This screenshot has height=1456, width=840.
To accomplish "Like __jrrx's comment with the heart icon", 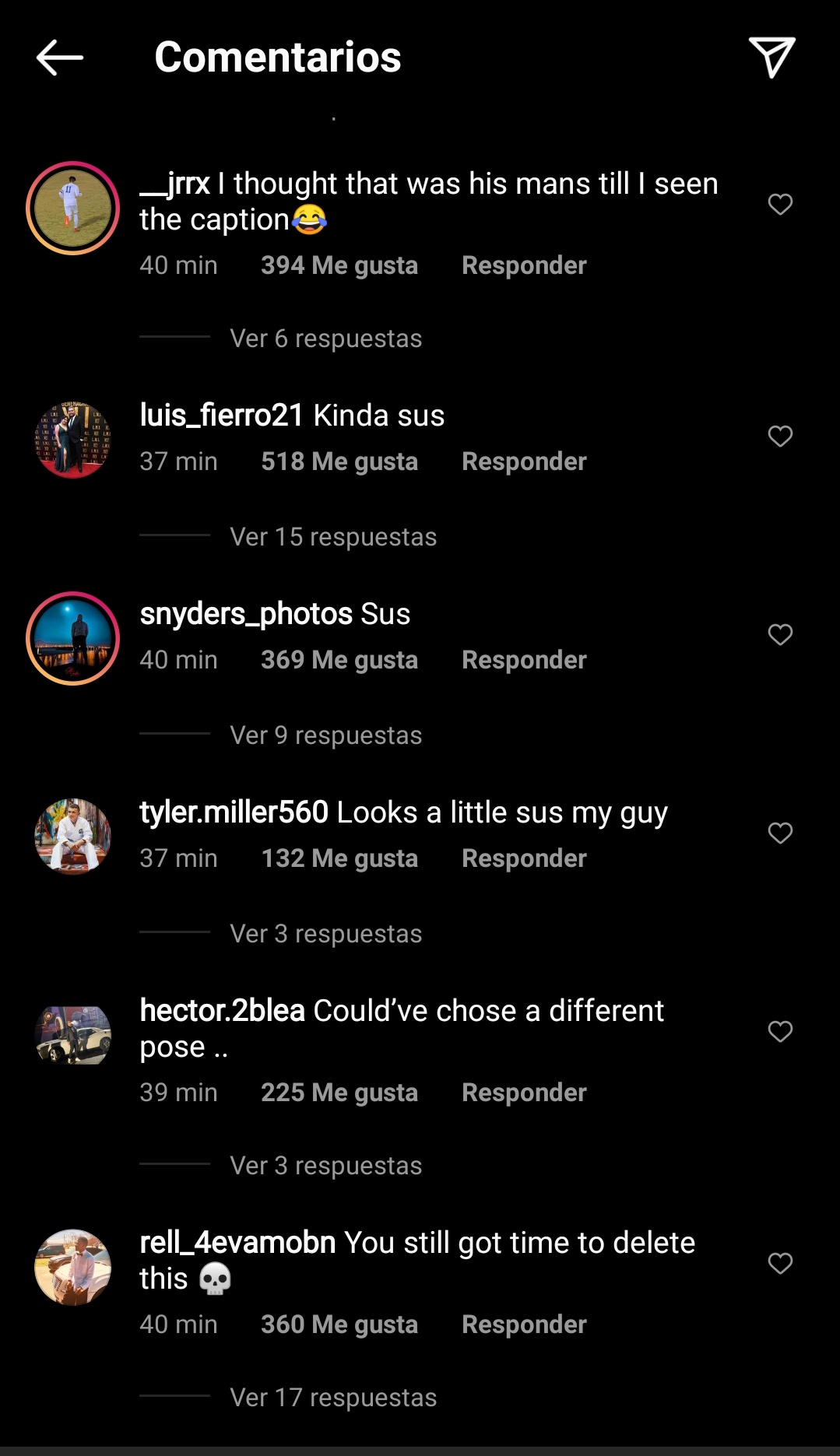I will 779,205.
